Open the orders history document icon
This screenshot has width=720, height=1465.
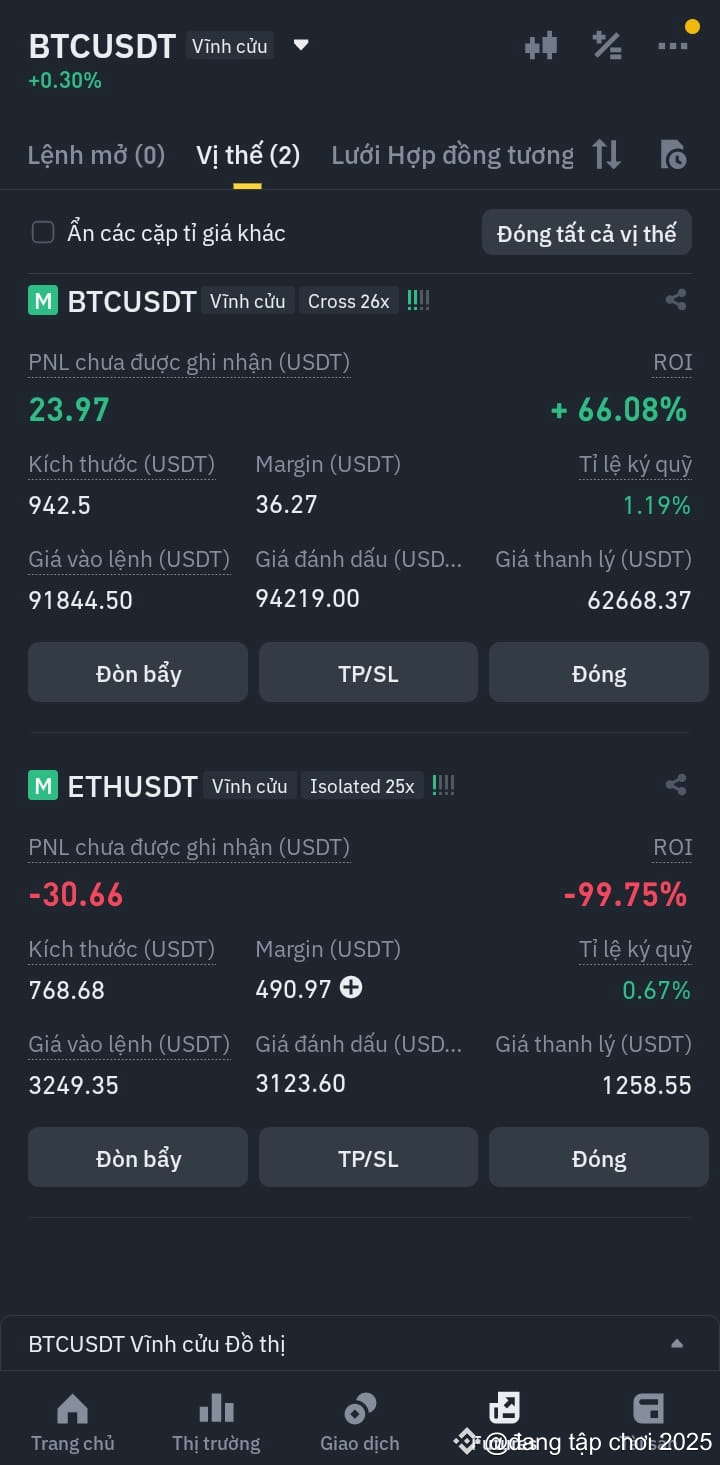point(674,154)
